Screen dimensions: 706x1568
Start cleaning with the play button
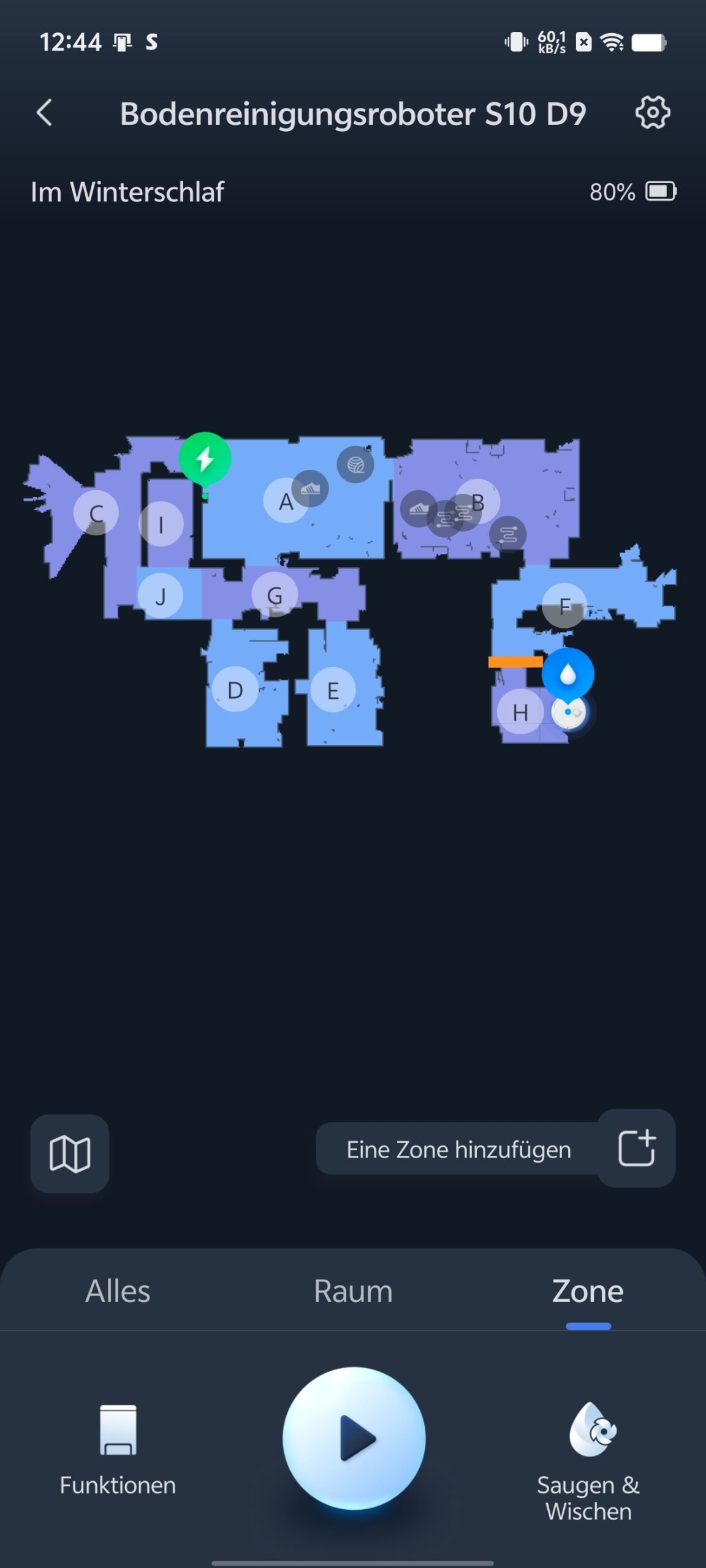coord(354,1438)
